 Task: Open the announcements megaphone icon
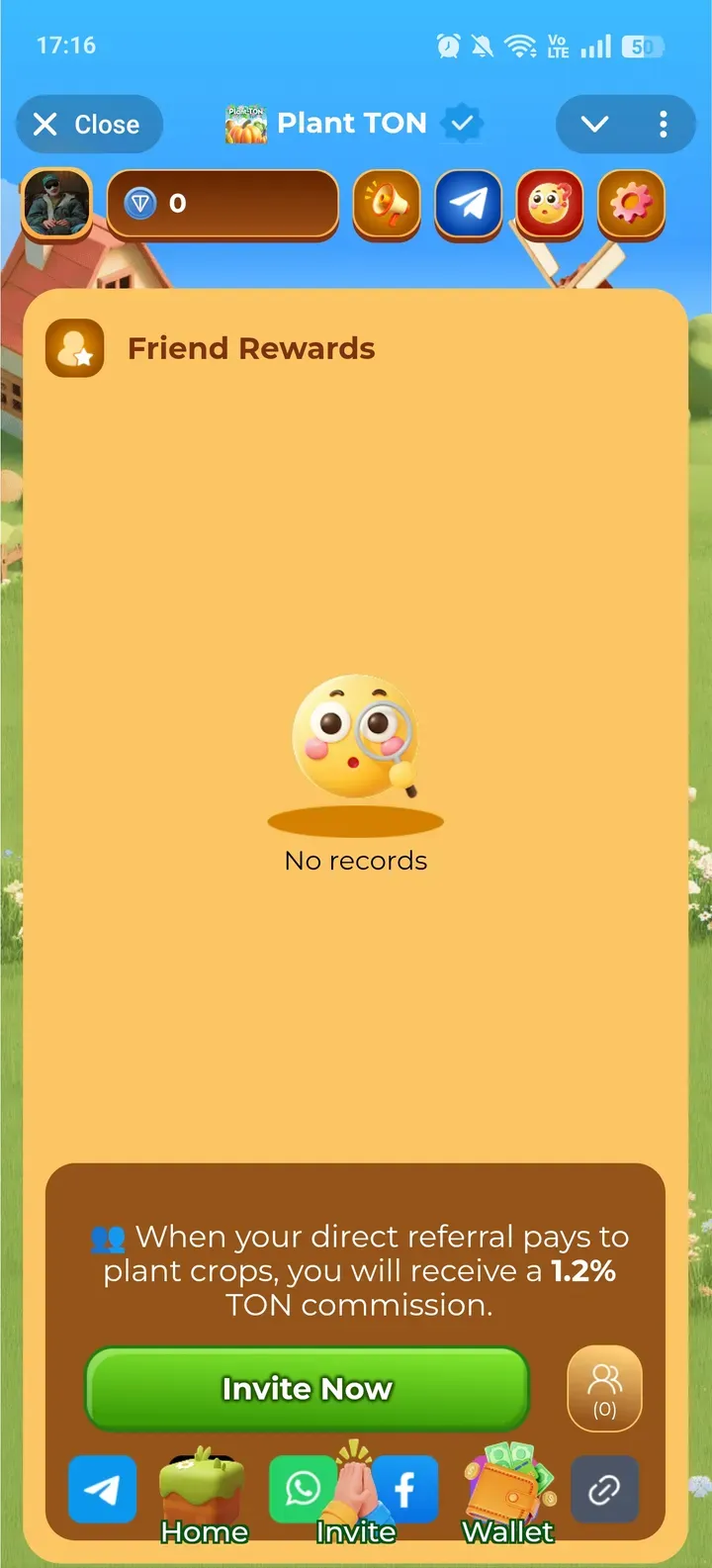(388, 205)
